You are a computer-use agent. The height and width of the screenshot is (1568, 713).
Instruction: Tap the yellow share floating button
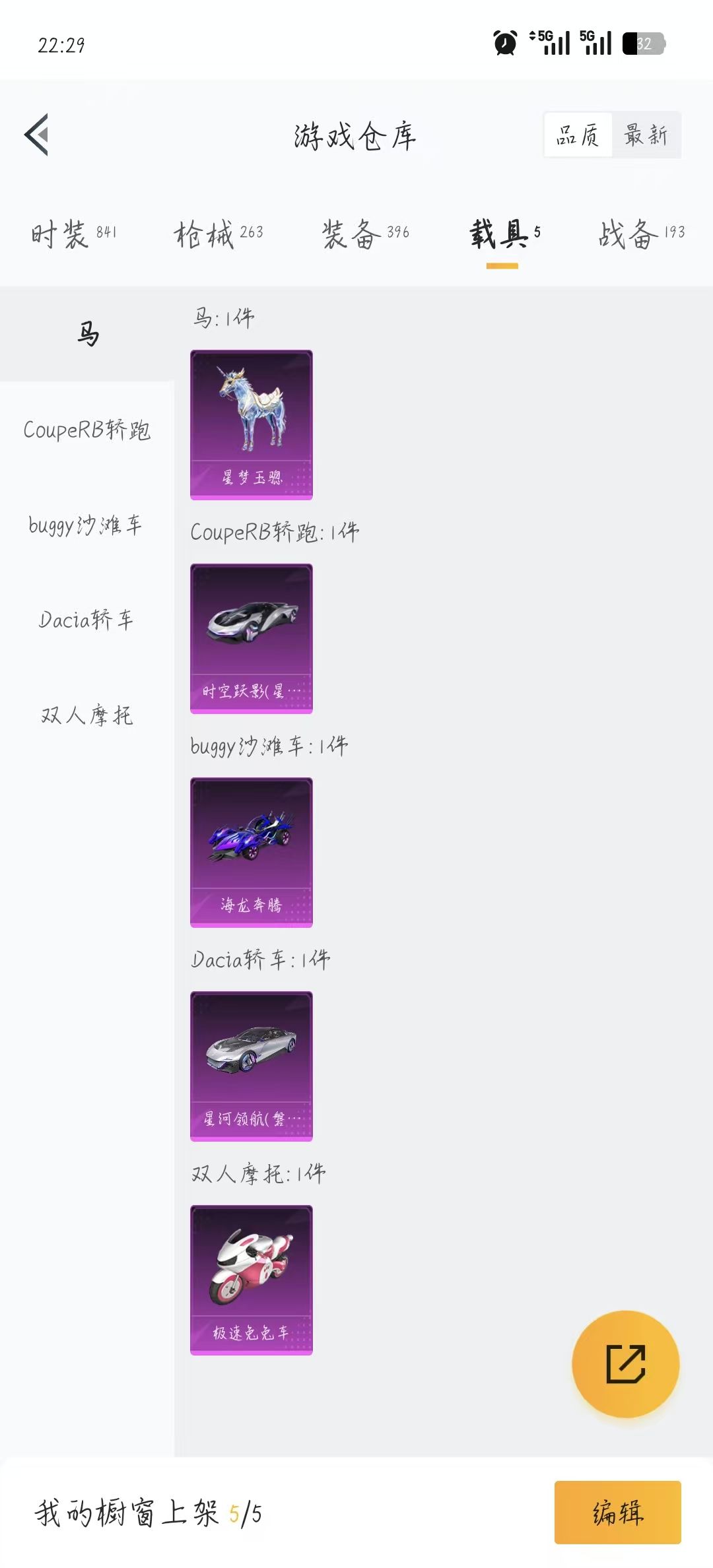[x=625, y=1363]
